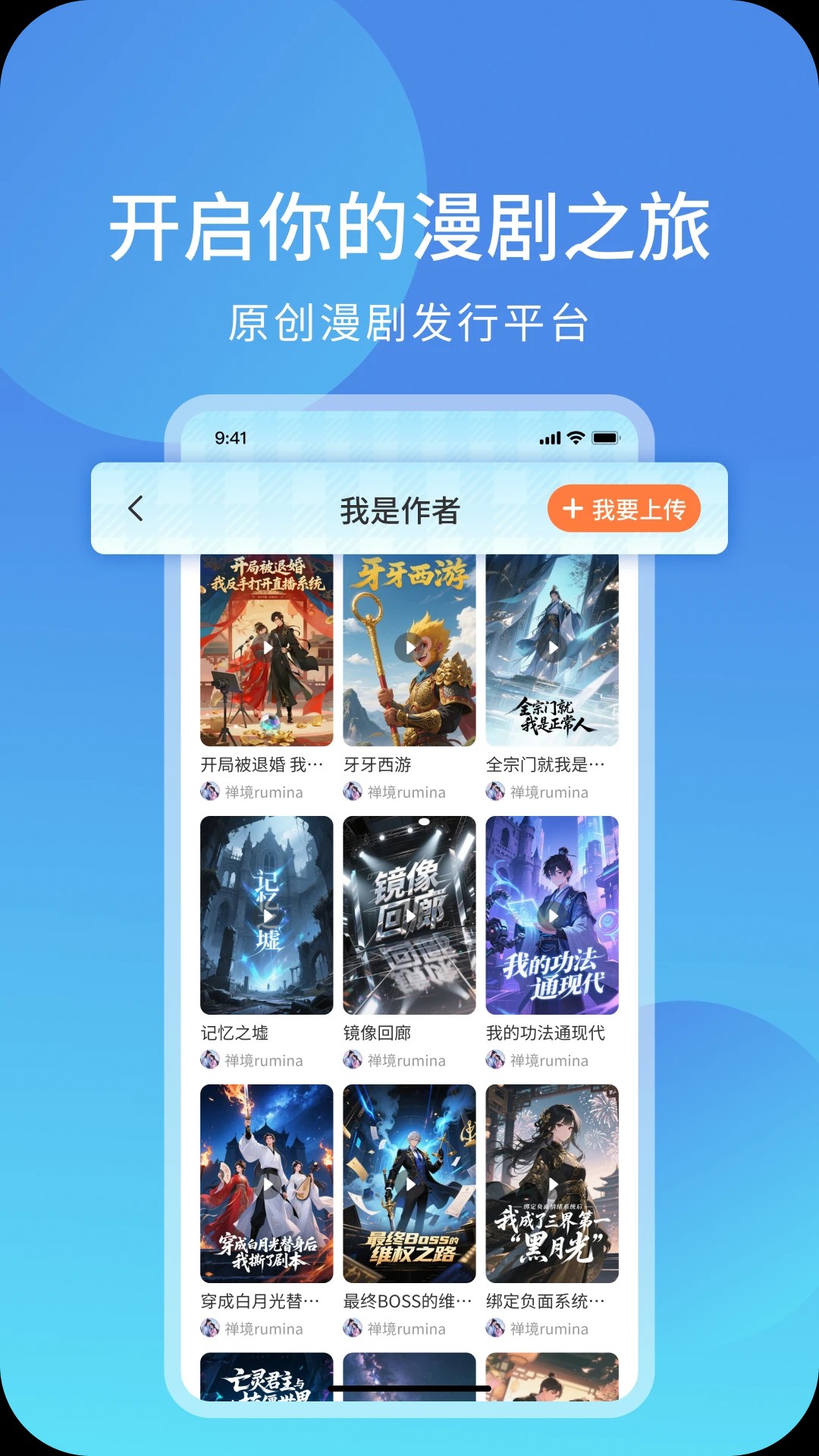The width and height of the screenshot is (819, 1456).
Task: Tap the back arrow beside 我是作者
Action: 136,510
